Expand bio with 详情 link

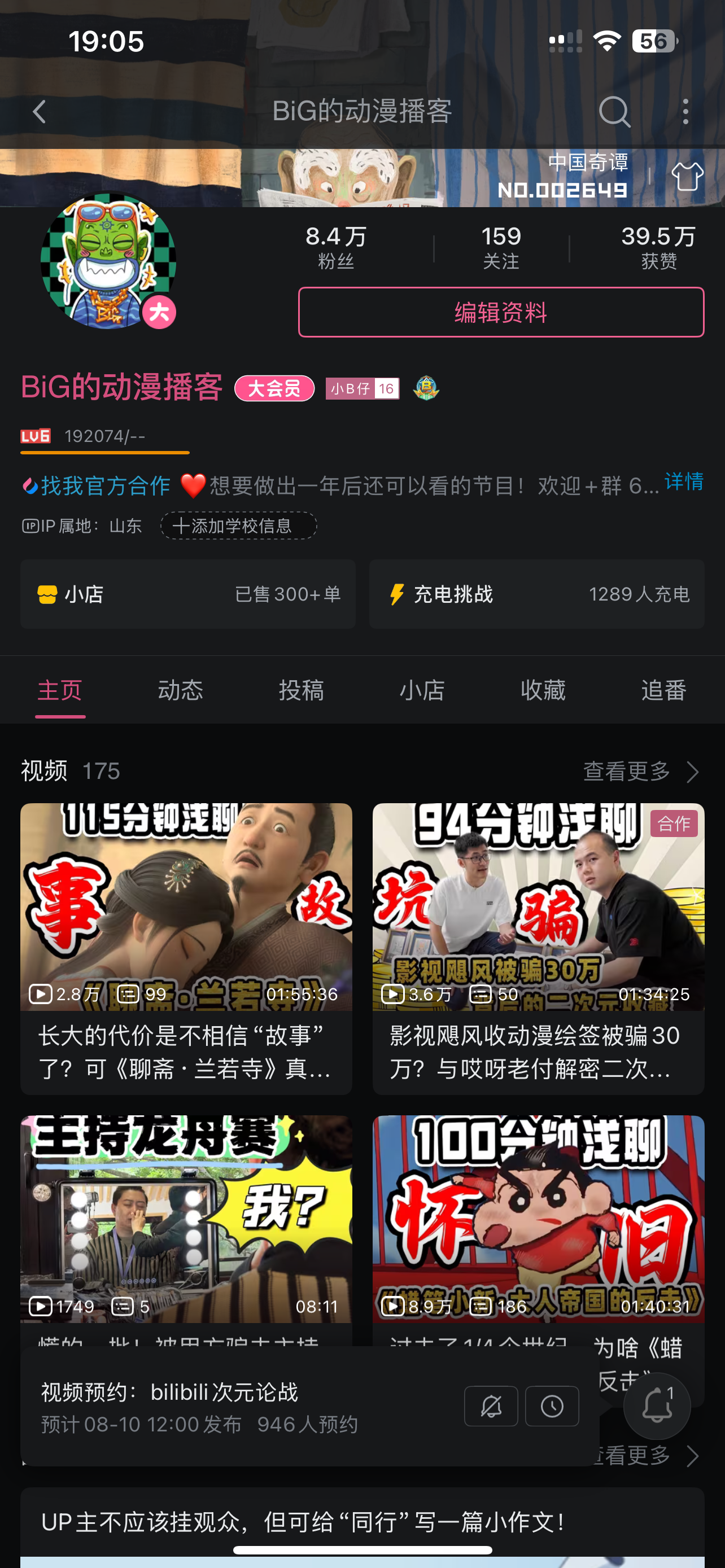point(684,481)
